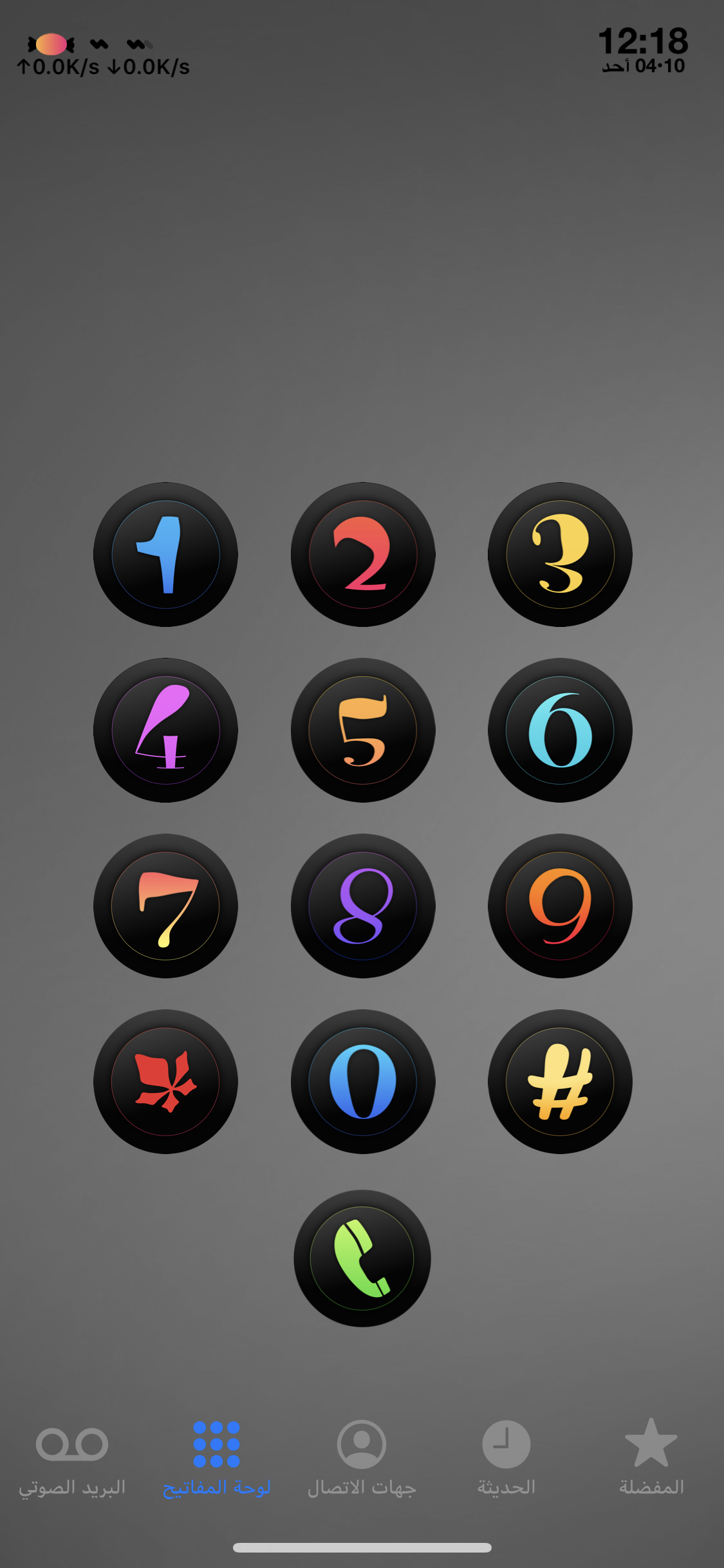Tap the yellow hash key

point(560,1081)
